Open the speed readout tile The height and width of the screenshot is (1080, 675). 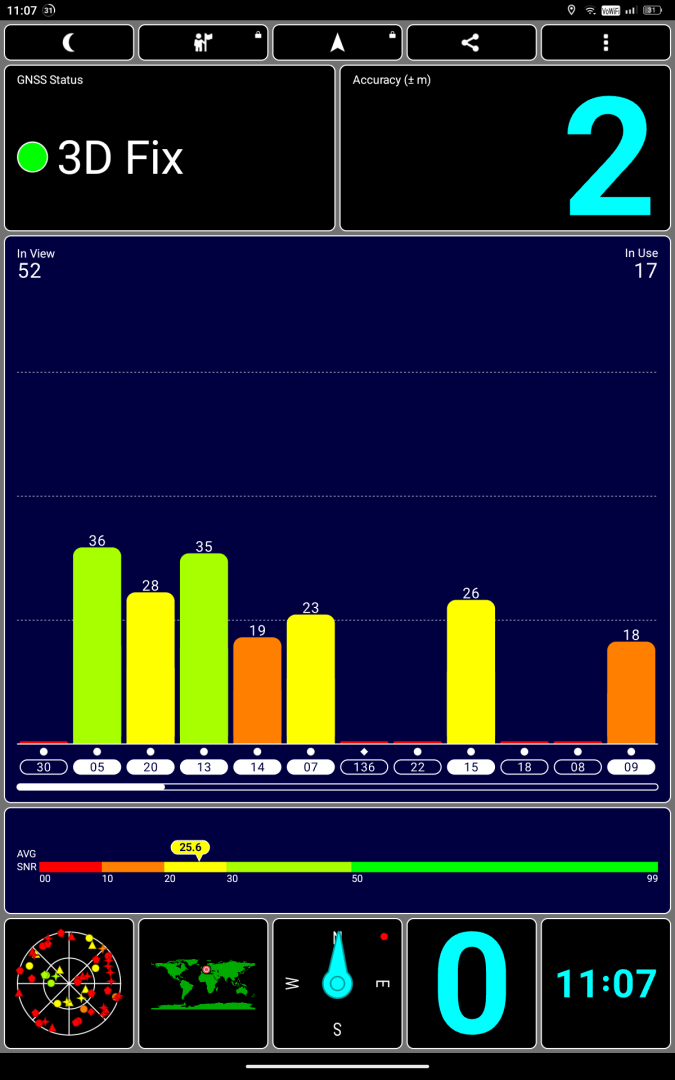[471, 983]
